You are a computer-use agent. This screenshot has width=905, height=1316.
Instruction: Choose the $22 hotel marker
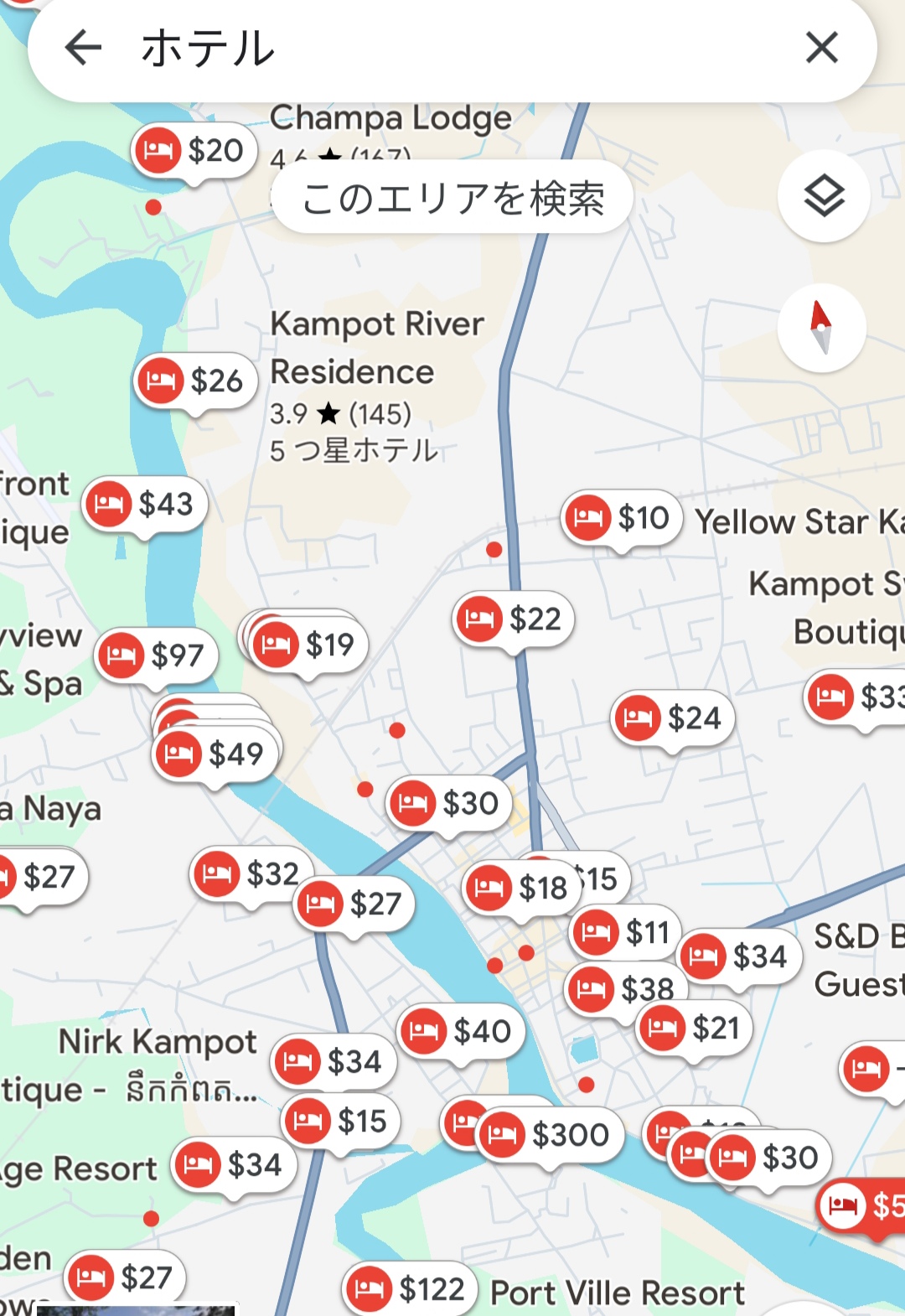pos(514,620)
